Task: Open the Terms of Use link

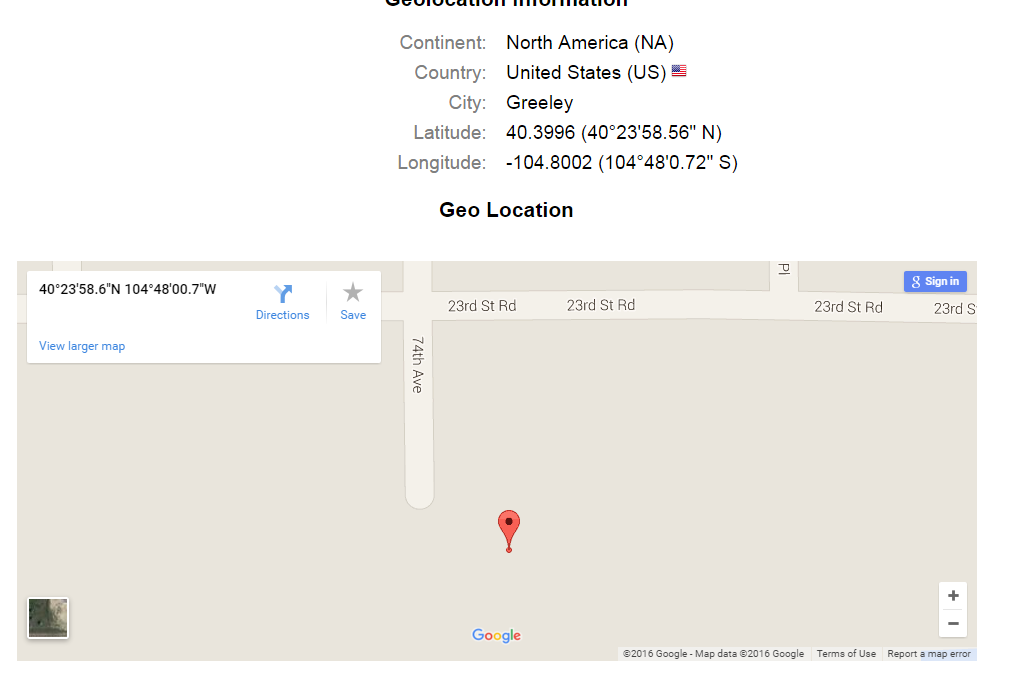Action: coord(846,654)
